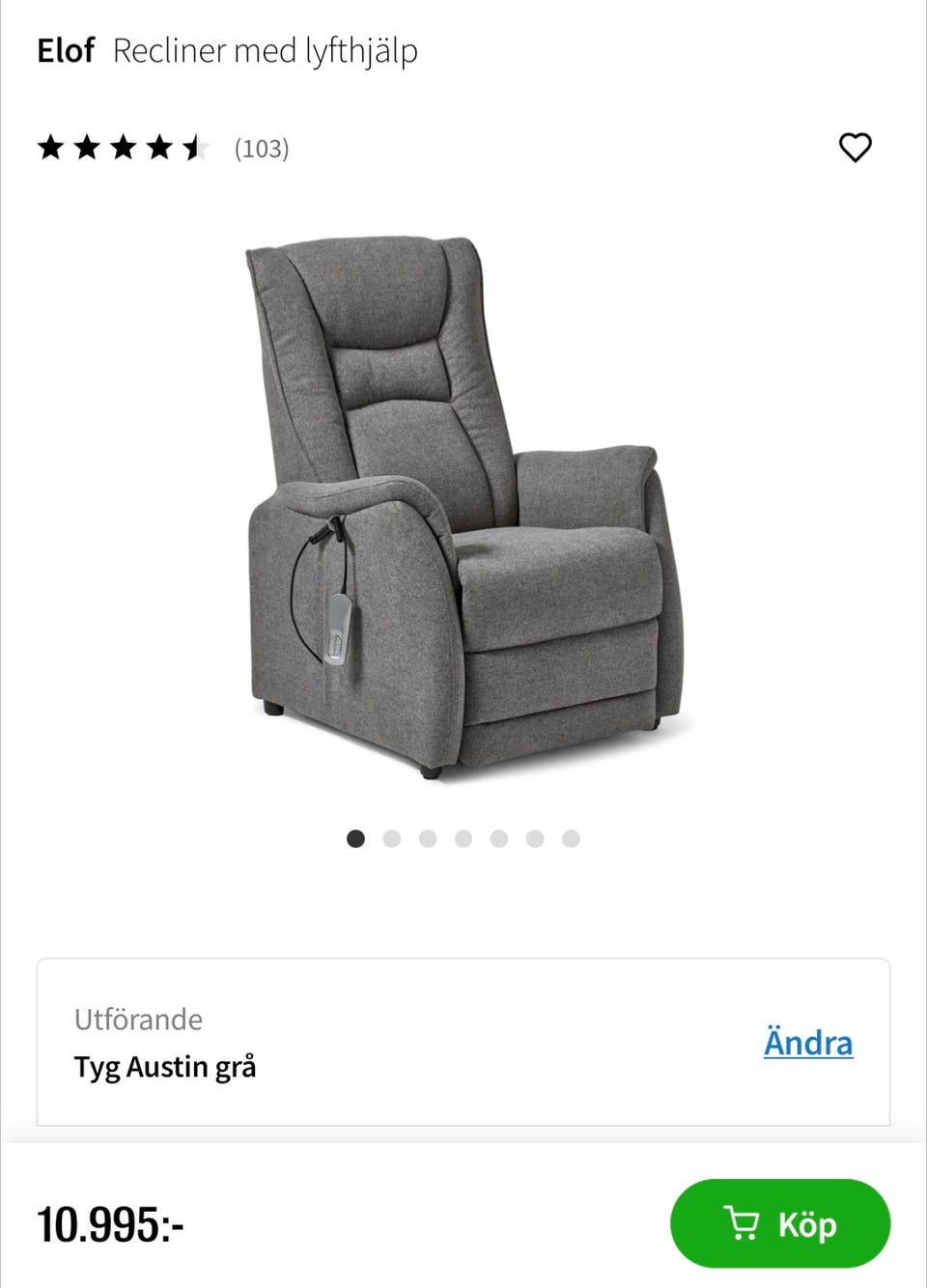Select the first image carousel dot
927x1288 pixels.
tap(356, 837)
